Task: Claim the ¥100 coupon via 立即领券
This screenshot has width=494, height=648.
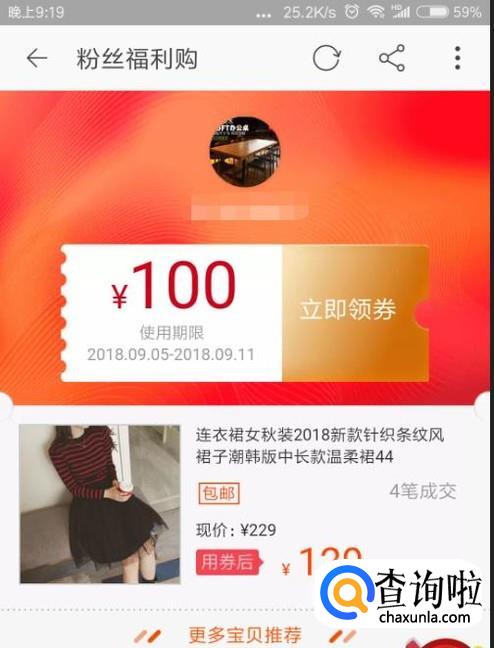Action: pos(355,313)
